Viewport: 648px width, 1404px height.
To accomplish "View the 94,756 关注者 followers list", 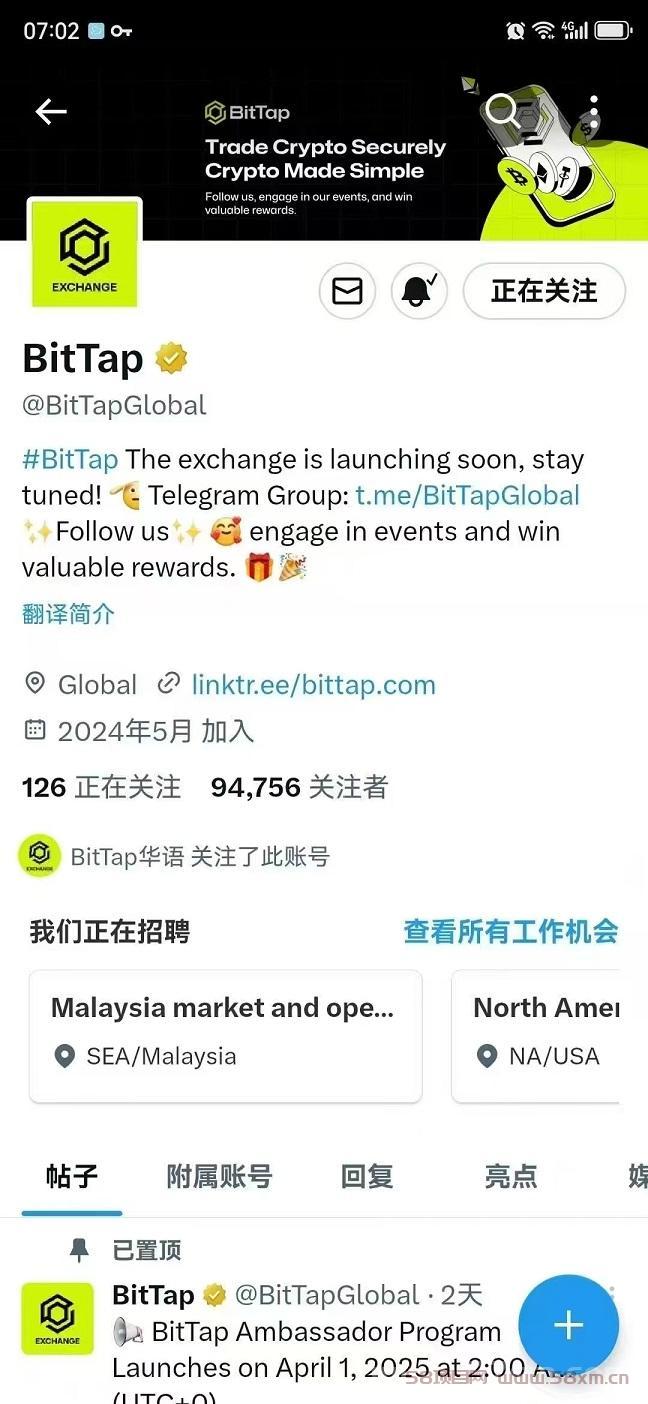I will click(299, 788).
